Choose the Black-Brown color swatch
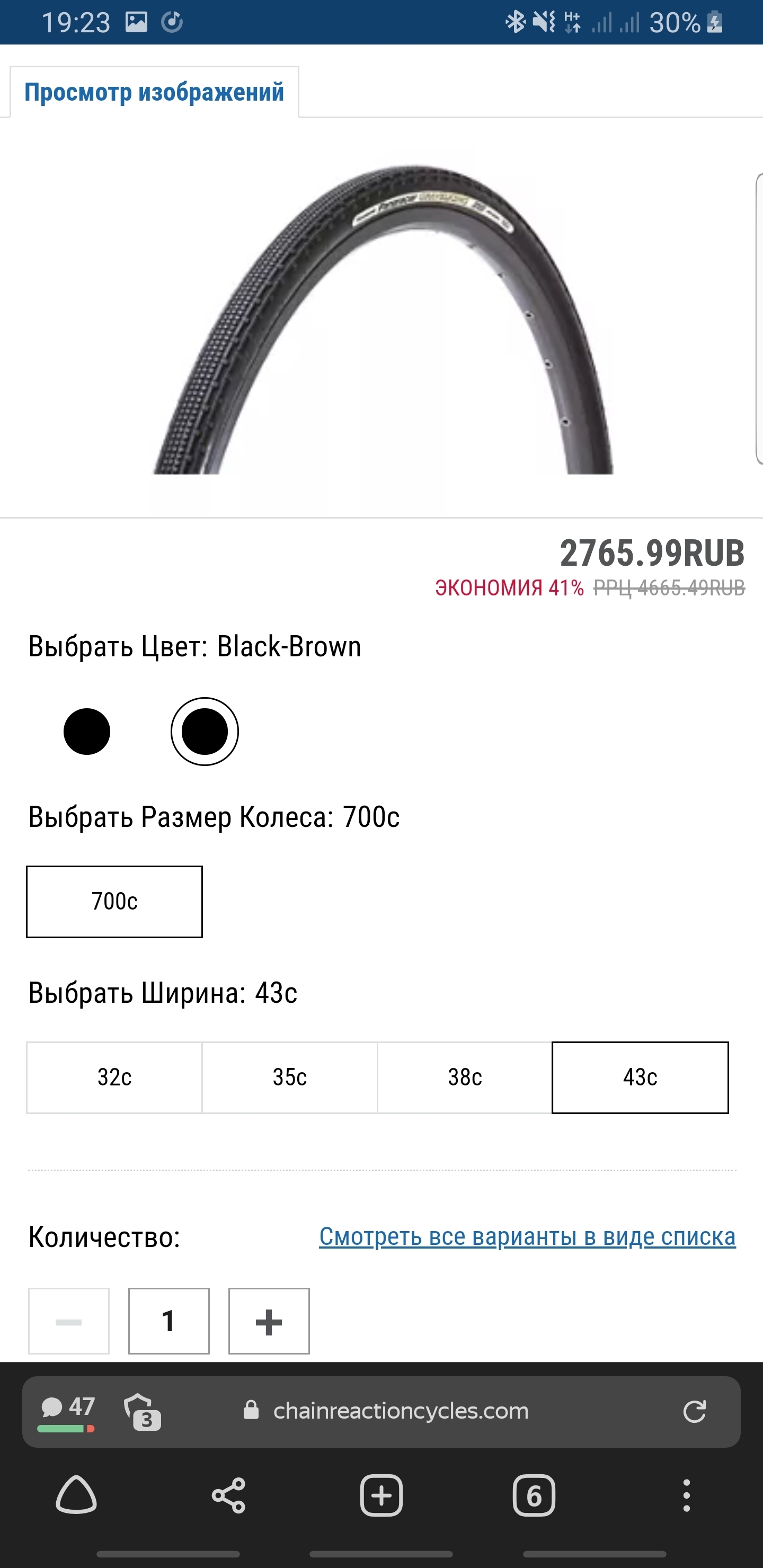 pos(205,731)
